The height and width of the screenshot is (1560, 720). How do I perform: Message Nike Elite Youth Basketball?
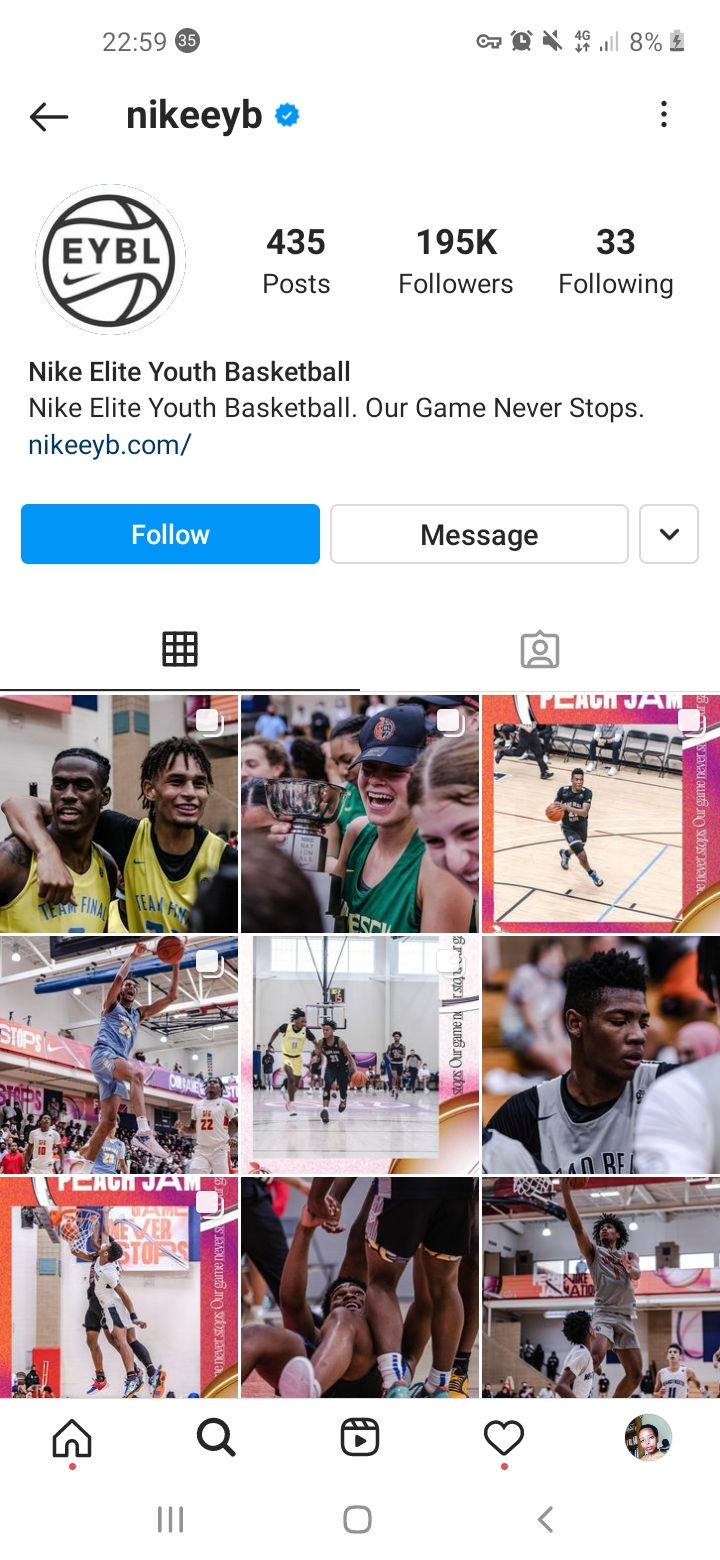(x=479, y=534)
